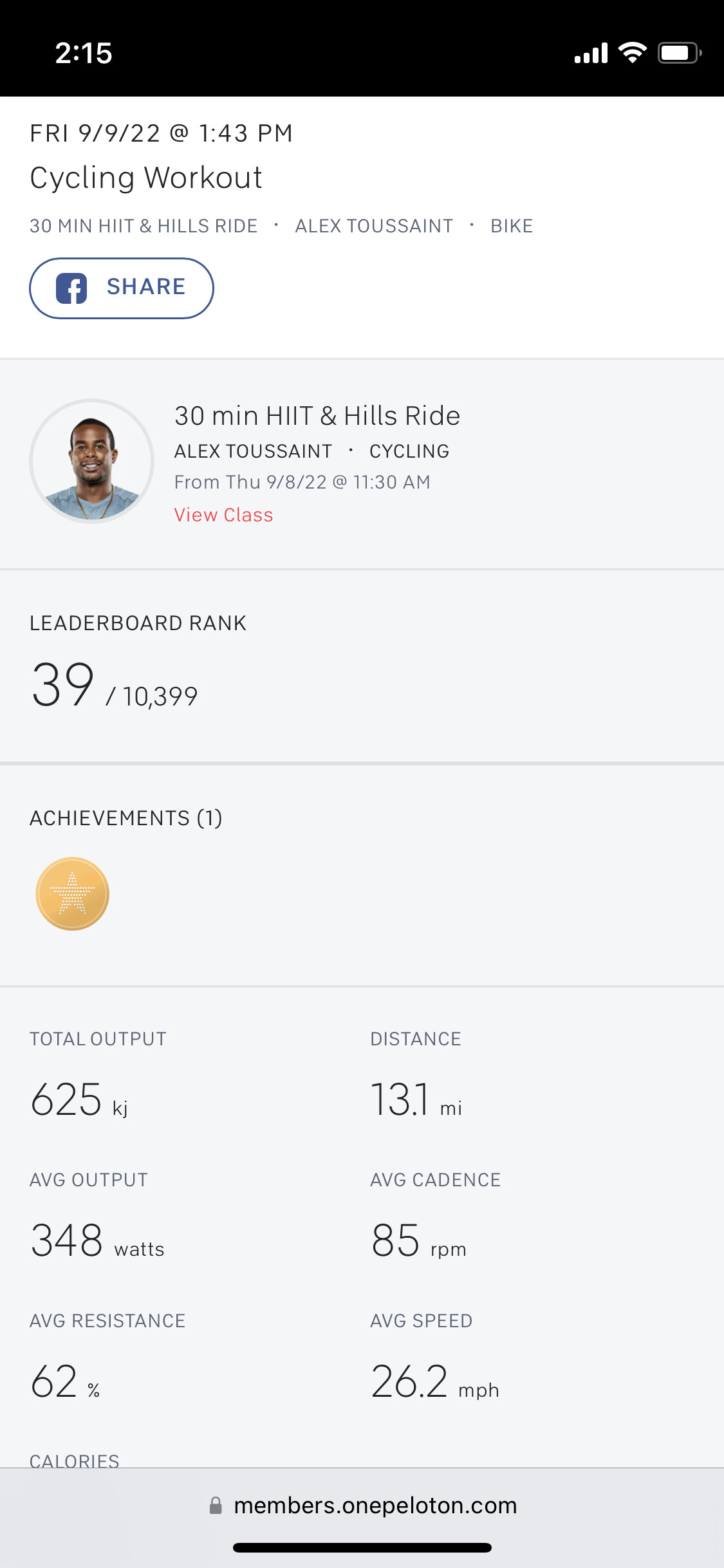Tap Alex Toussaint's instructor photo
The image size is (724, 1568).
click(92, 461)
